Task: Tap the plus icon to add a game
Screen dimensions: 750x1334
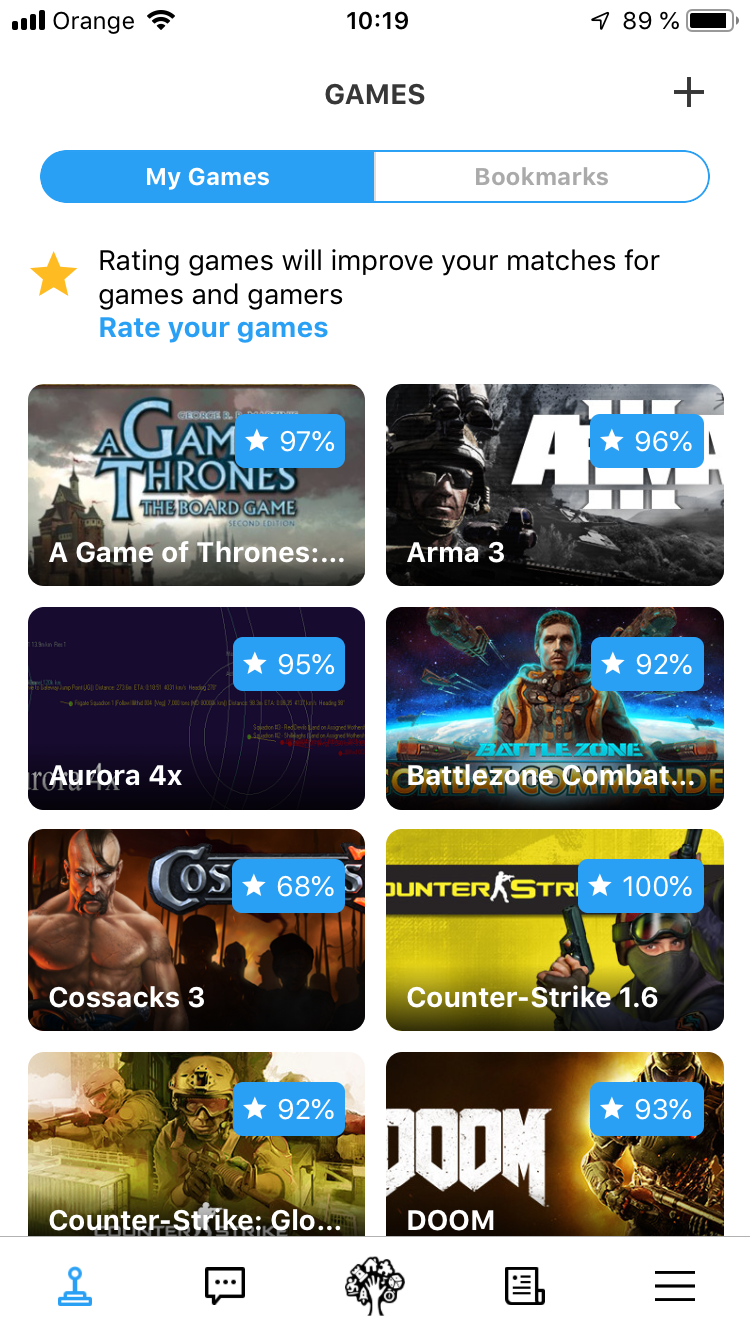Action: [688, 92]
